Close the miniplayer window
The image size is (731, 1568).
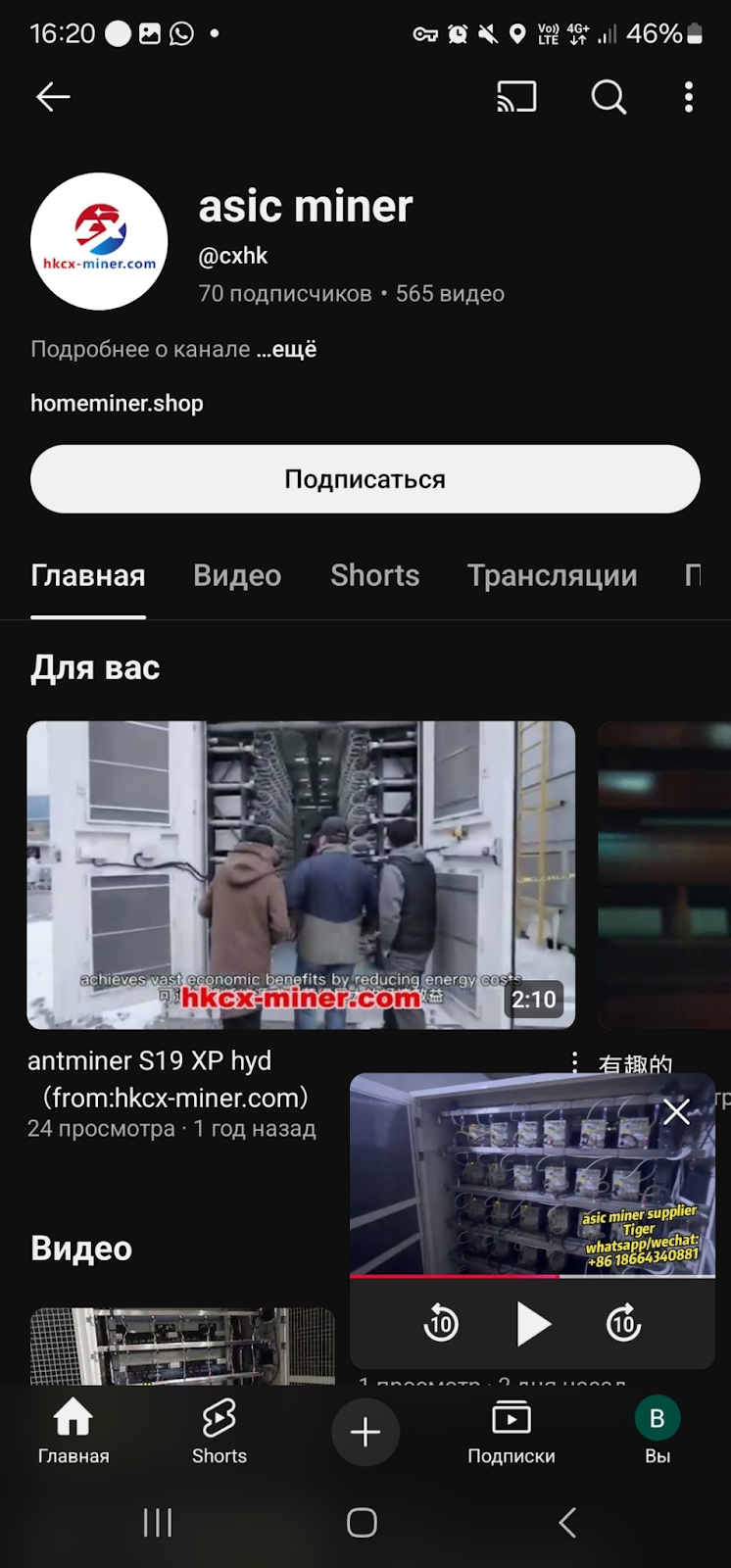pyautogui.click(x=676, y=1111)
